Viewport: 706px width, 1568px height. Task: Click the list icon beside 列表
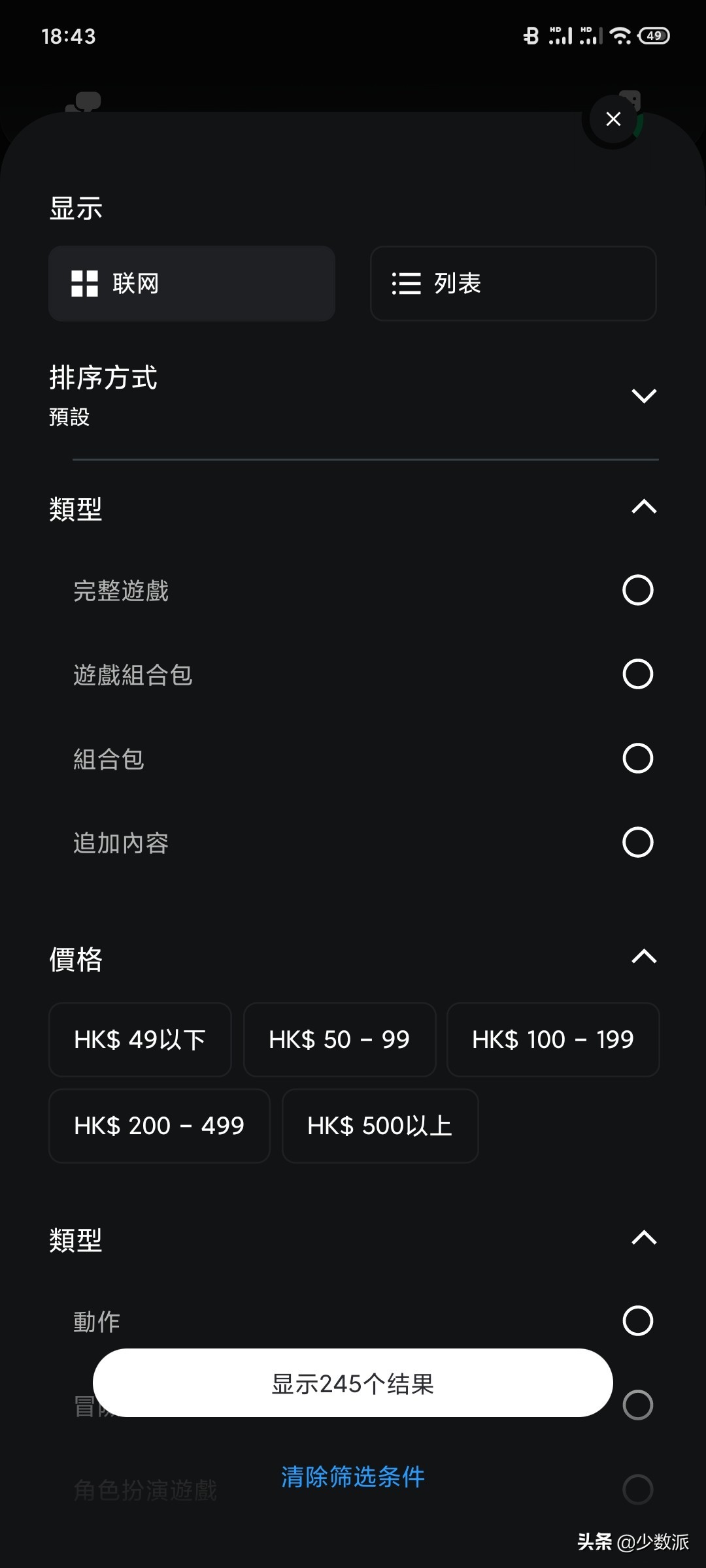(405, 284)
